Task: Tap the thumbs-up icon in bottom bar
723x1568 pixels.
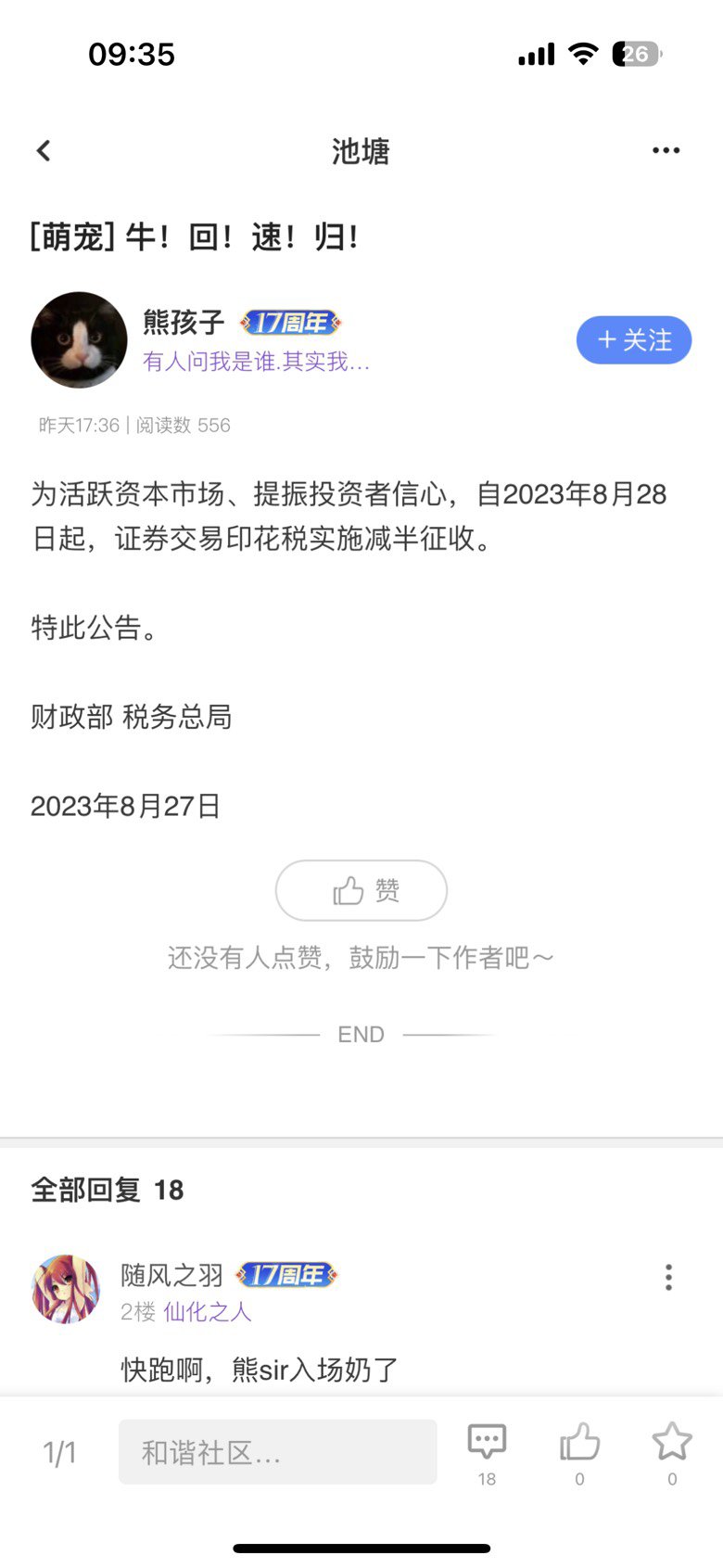Action: pos(579,1443)
